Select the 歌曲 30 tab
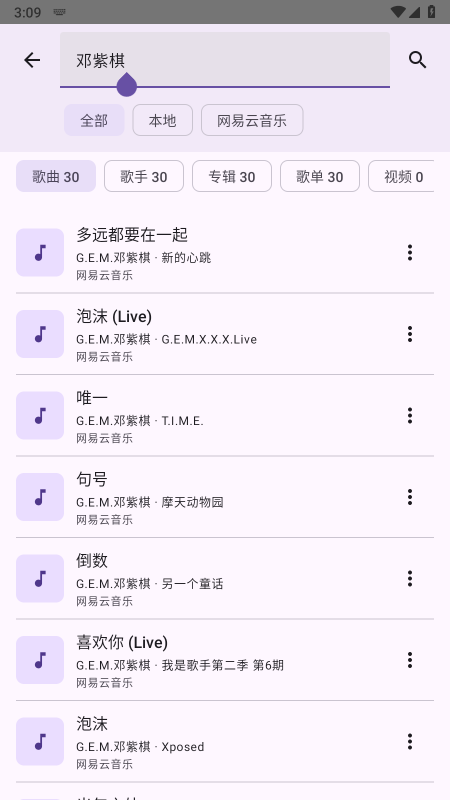Screen dimensions: 450x800 click(56, 177)
